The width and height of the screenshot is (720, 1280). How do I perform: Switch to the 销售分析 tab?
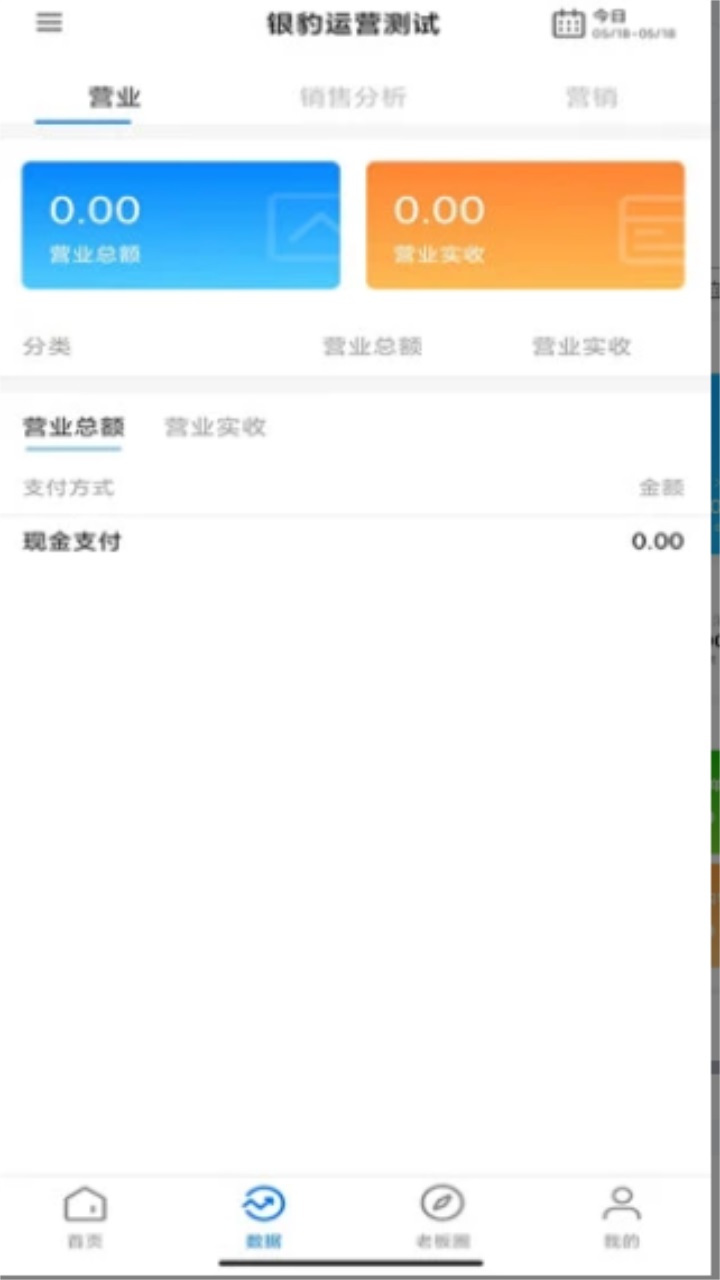click(x=353, y=98)
